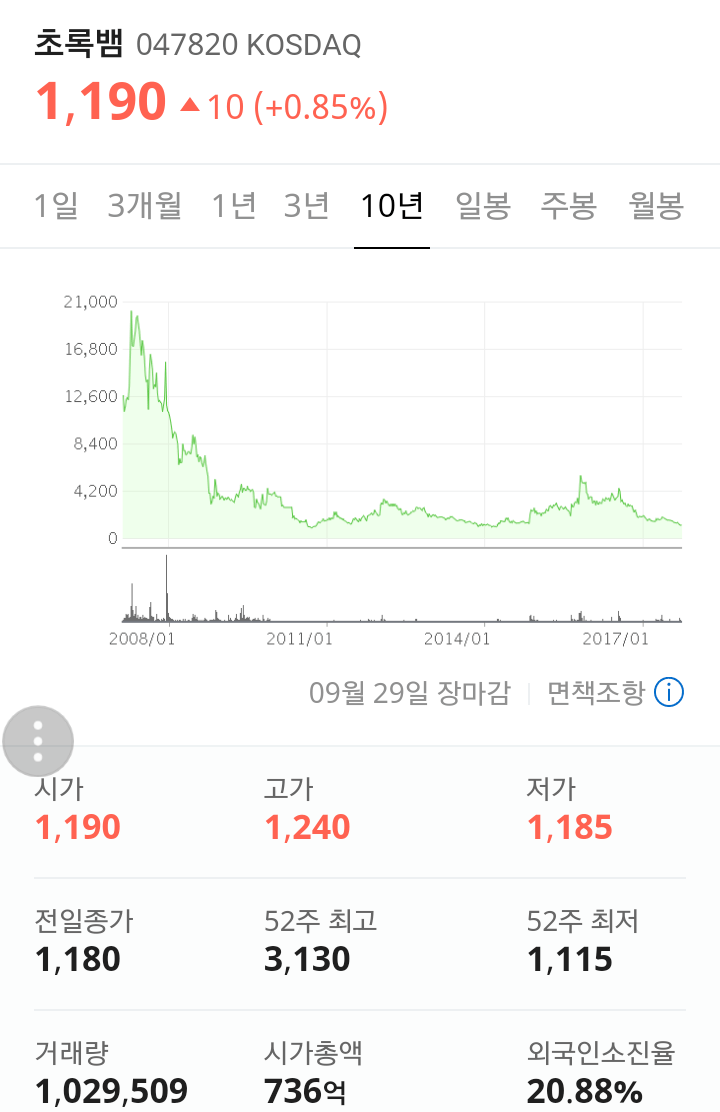
Task: Tap the floating three-dot menu button
Action: (x=38, y=741)
